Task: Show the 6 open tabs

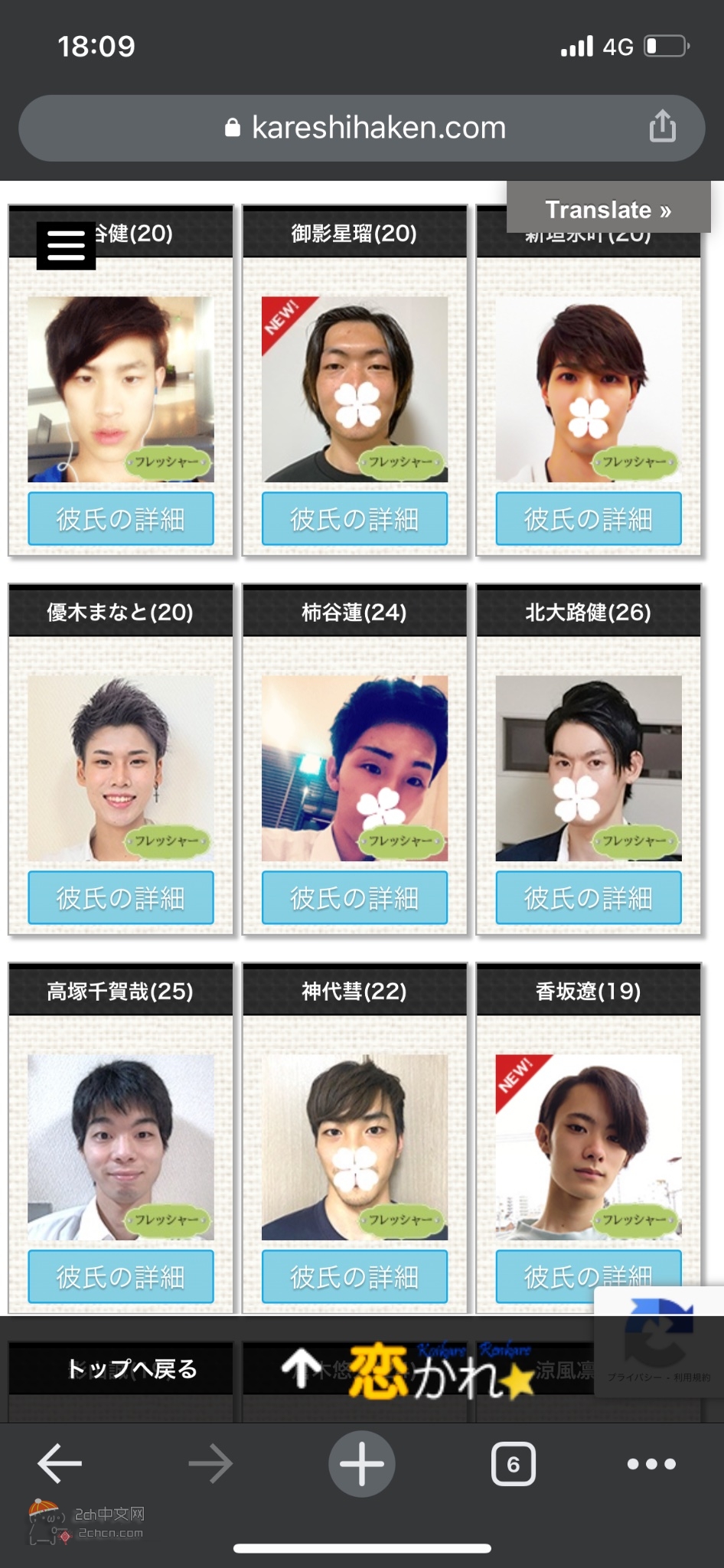Action: [x=513, y=1464]
